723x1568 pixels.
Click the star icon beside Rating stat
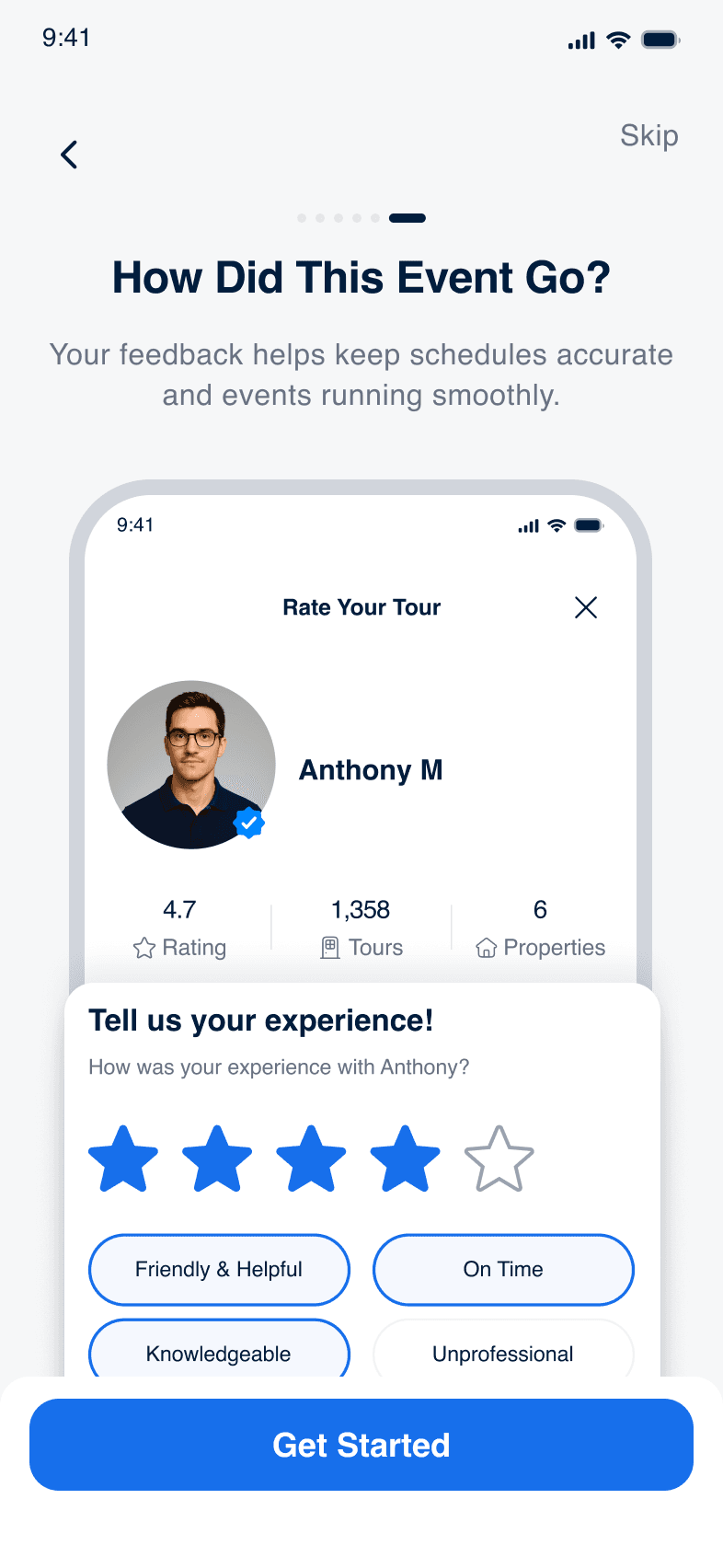[x=143, y=947]
